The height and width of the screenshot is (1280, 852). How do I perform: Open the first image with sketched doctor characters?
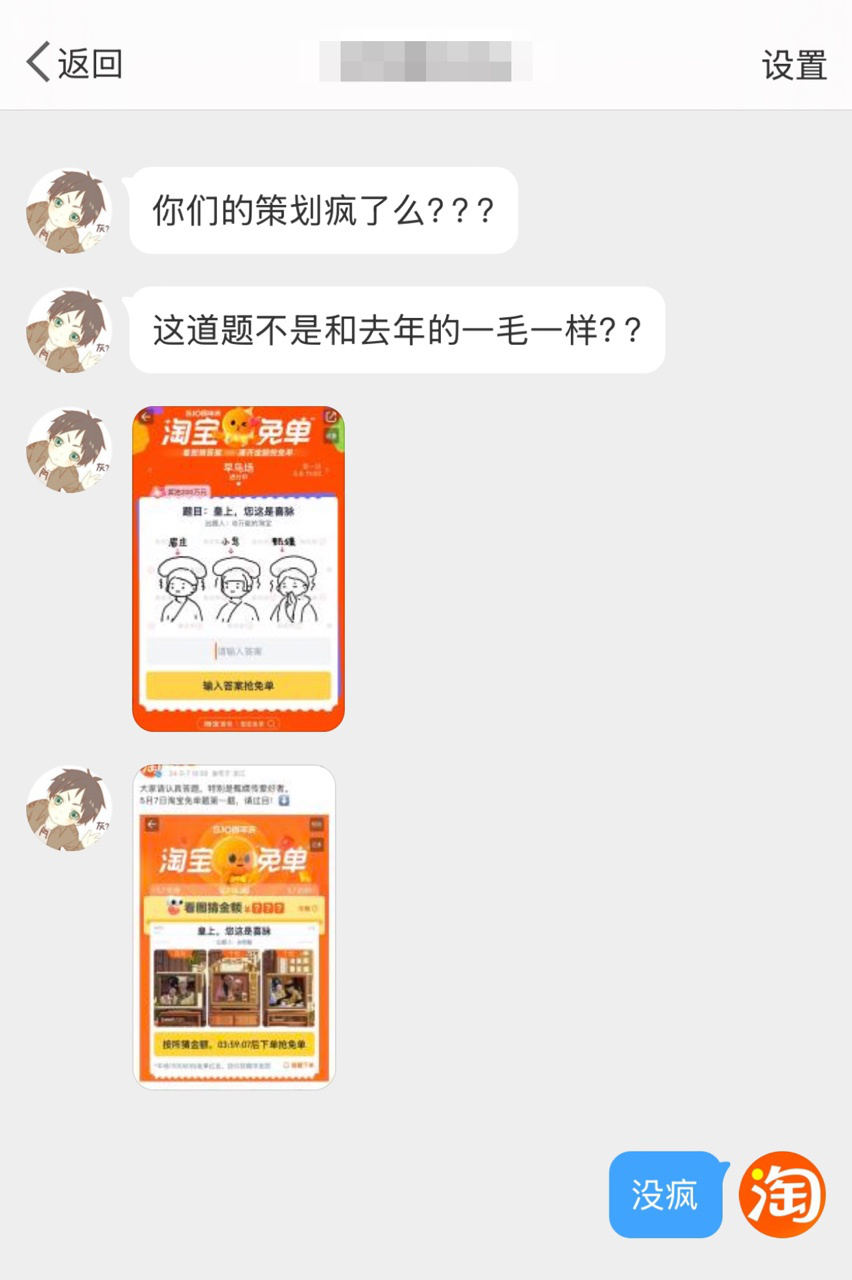[x=238, y=568]
